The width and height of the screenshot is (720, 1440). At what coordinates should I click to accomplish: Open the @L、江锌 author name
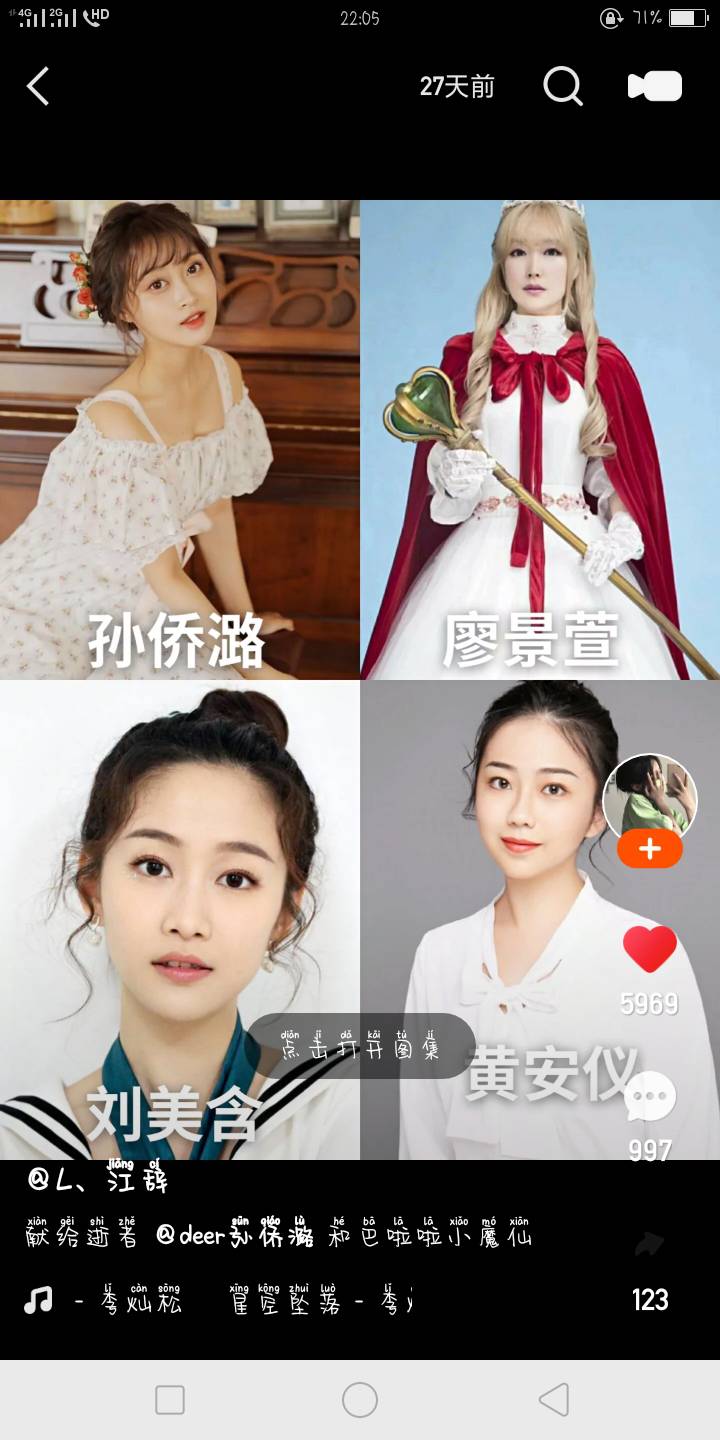click(98, 1180)
